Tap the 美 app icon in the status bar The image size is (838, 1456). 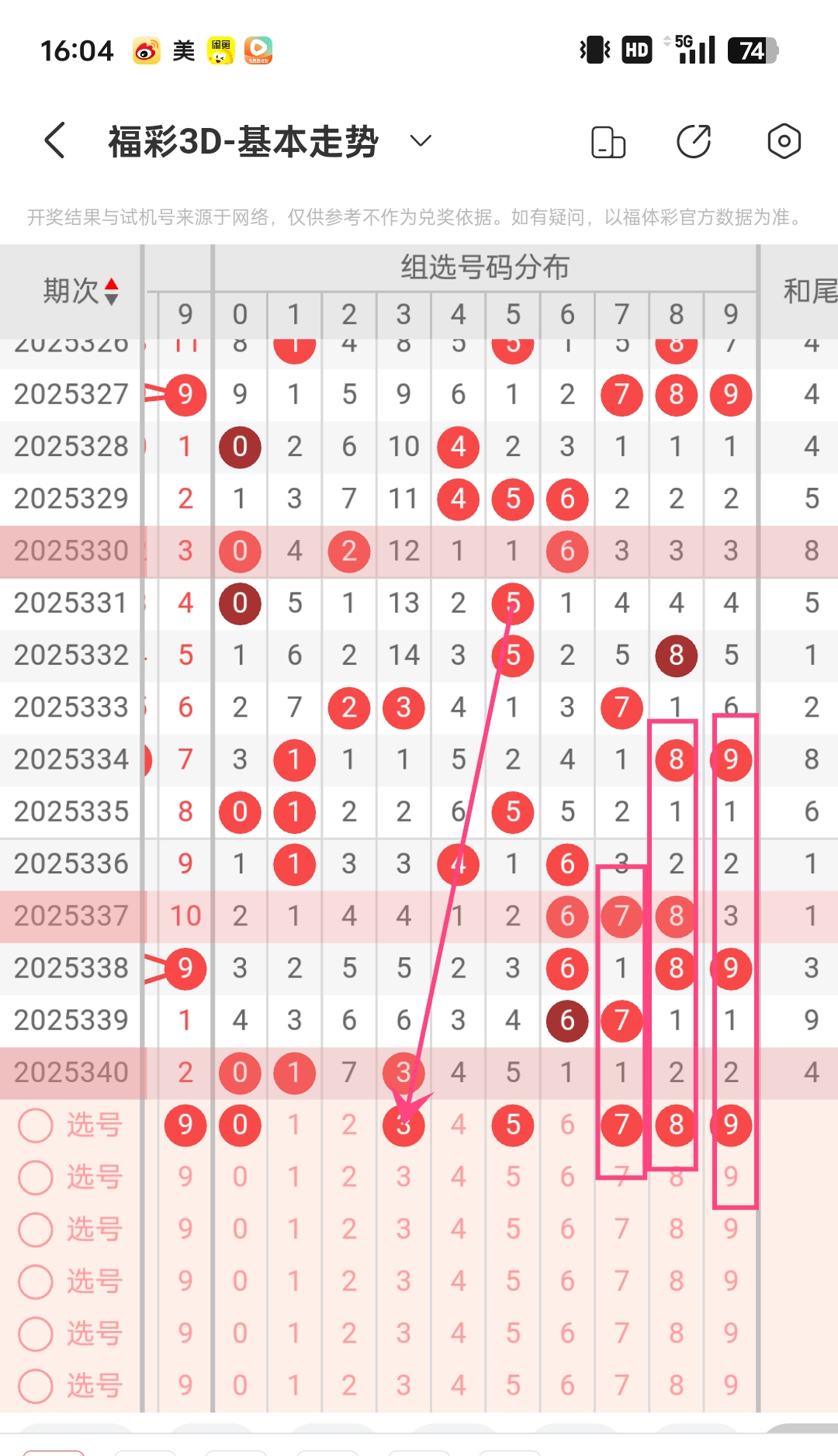(x=183, y=50)
